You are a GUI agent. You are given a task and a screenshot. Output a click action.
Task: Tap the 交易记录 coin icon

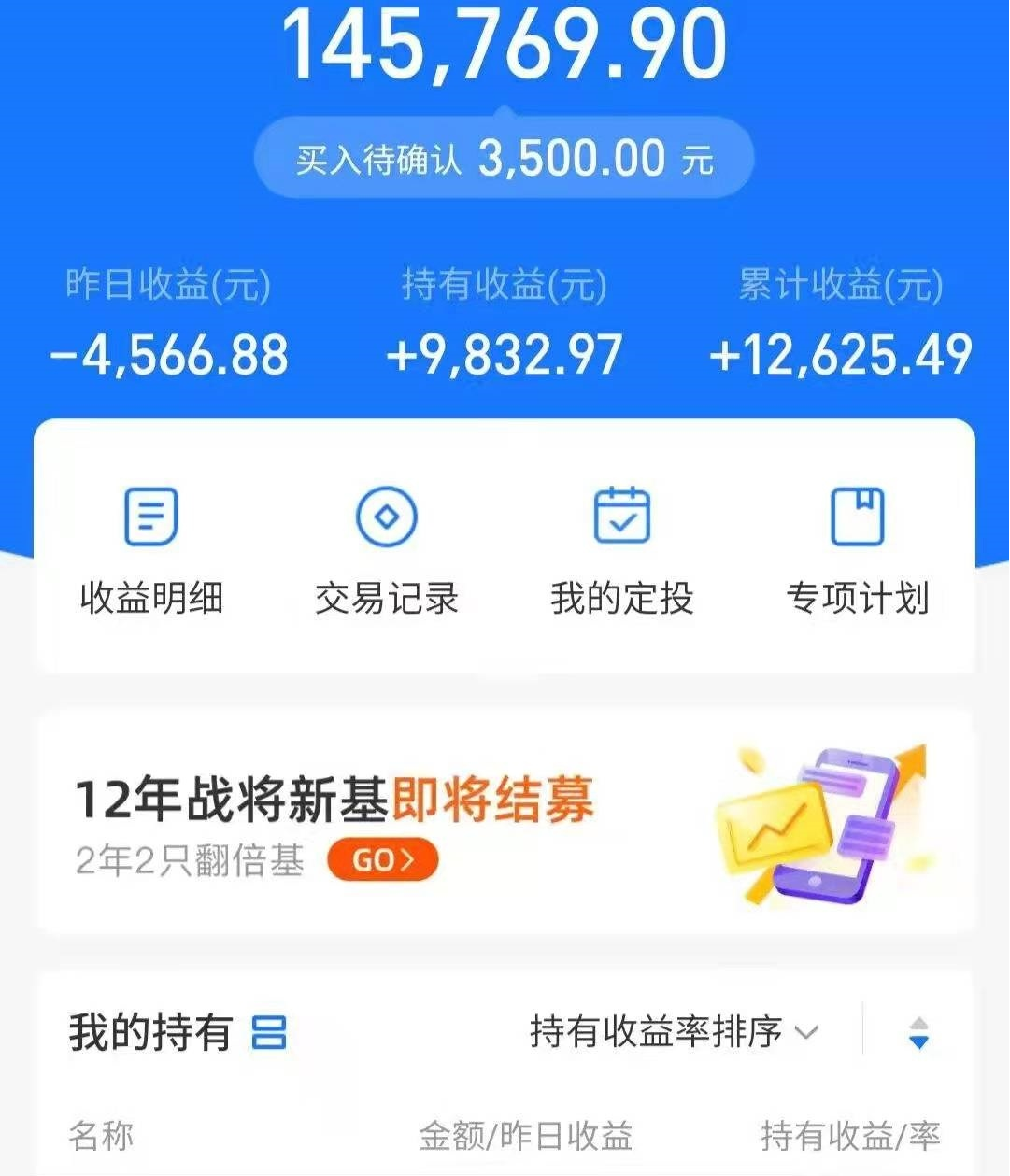386,515
